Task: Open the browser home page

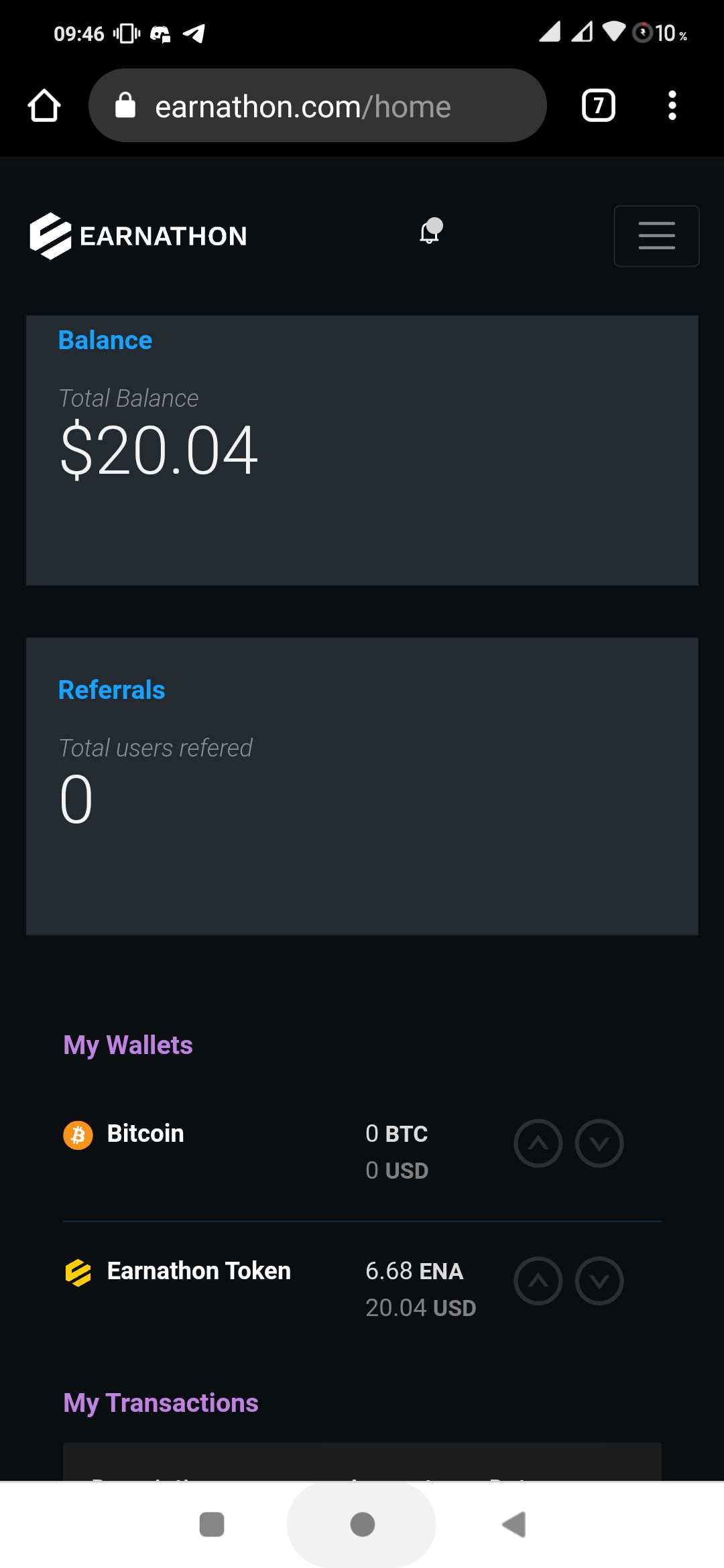Action: click(x=44, y=106)
